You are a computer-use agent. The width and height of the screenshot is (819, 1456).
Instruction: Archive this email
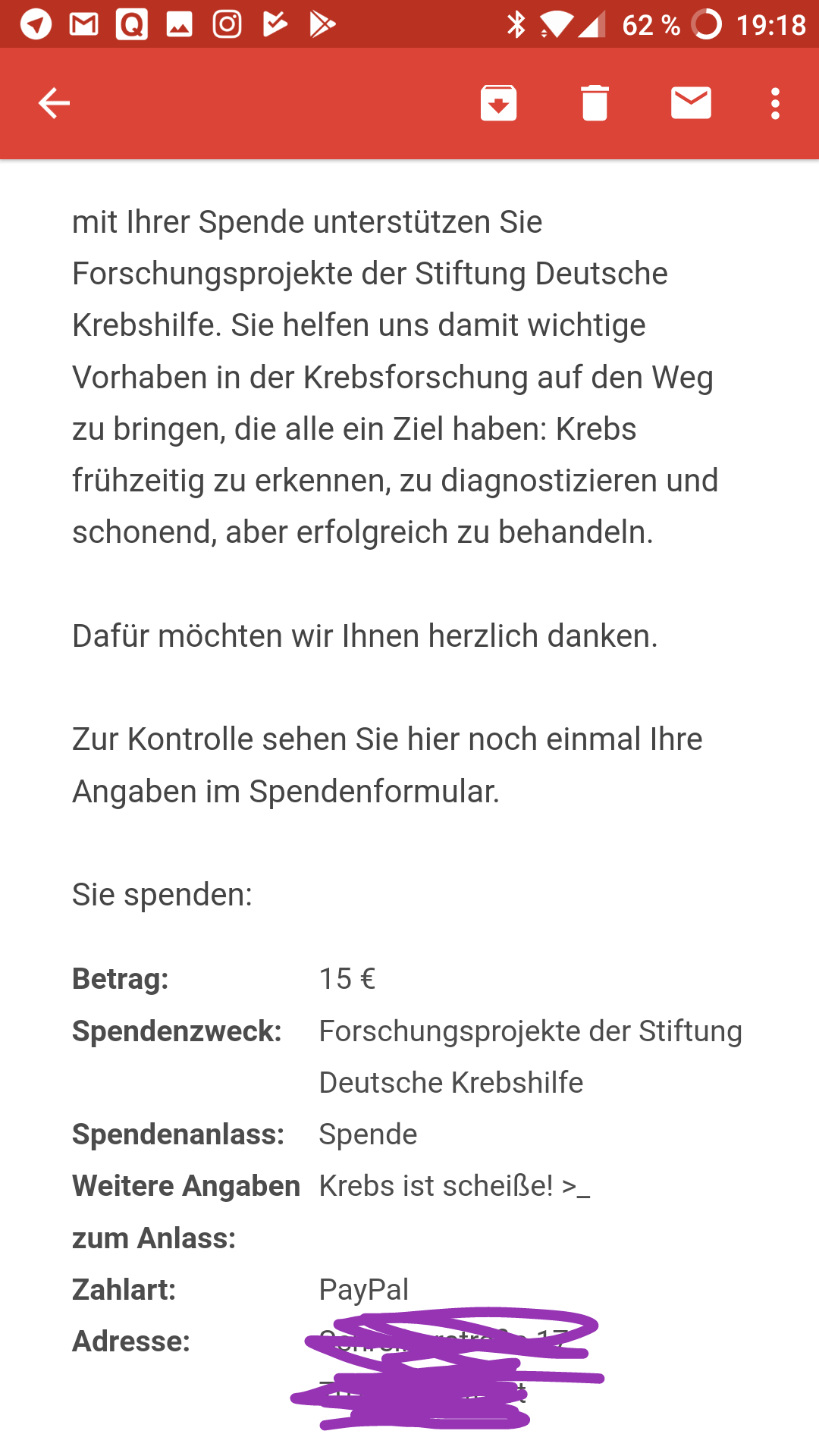click(498, 103)
